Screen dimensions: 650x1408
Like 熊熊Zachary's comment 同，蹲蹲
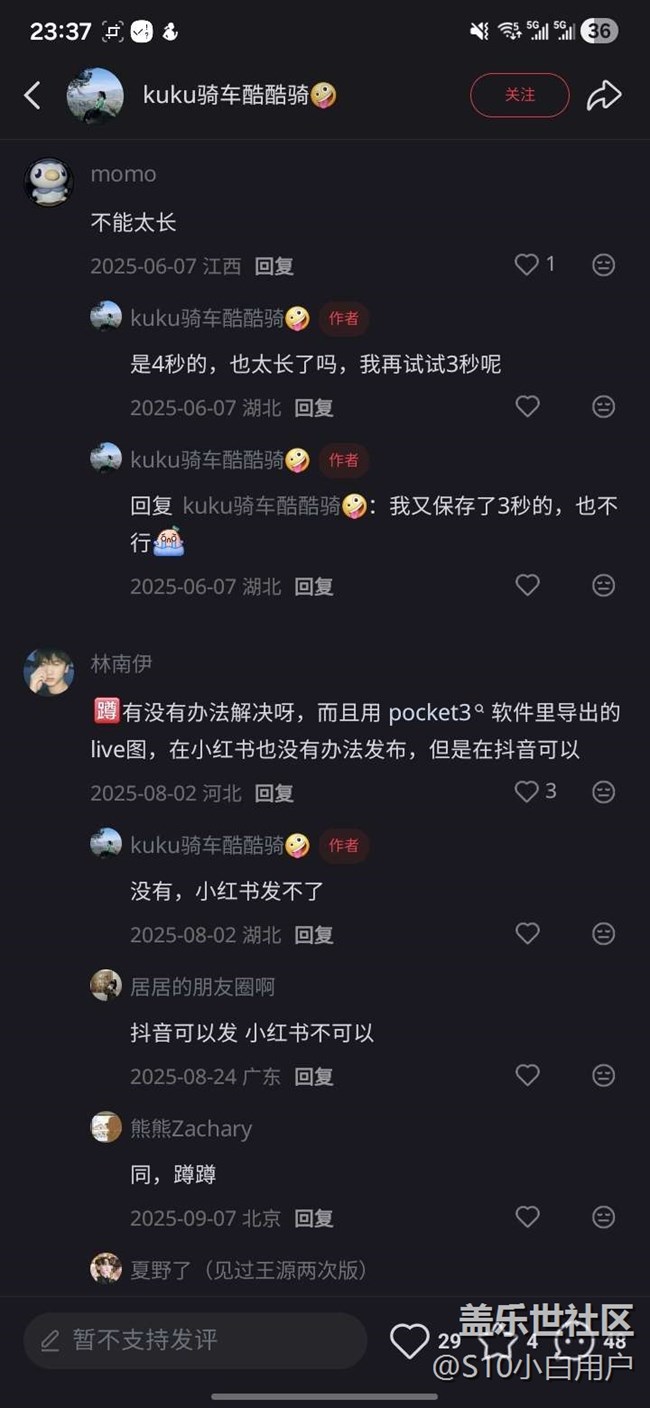click(526, 1217)
